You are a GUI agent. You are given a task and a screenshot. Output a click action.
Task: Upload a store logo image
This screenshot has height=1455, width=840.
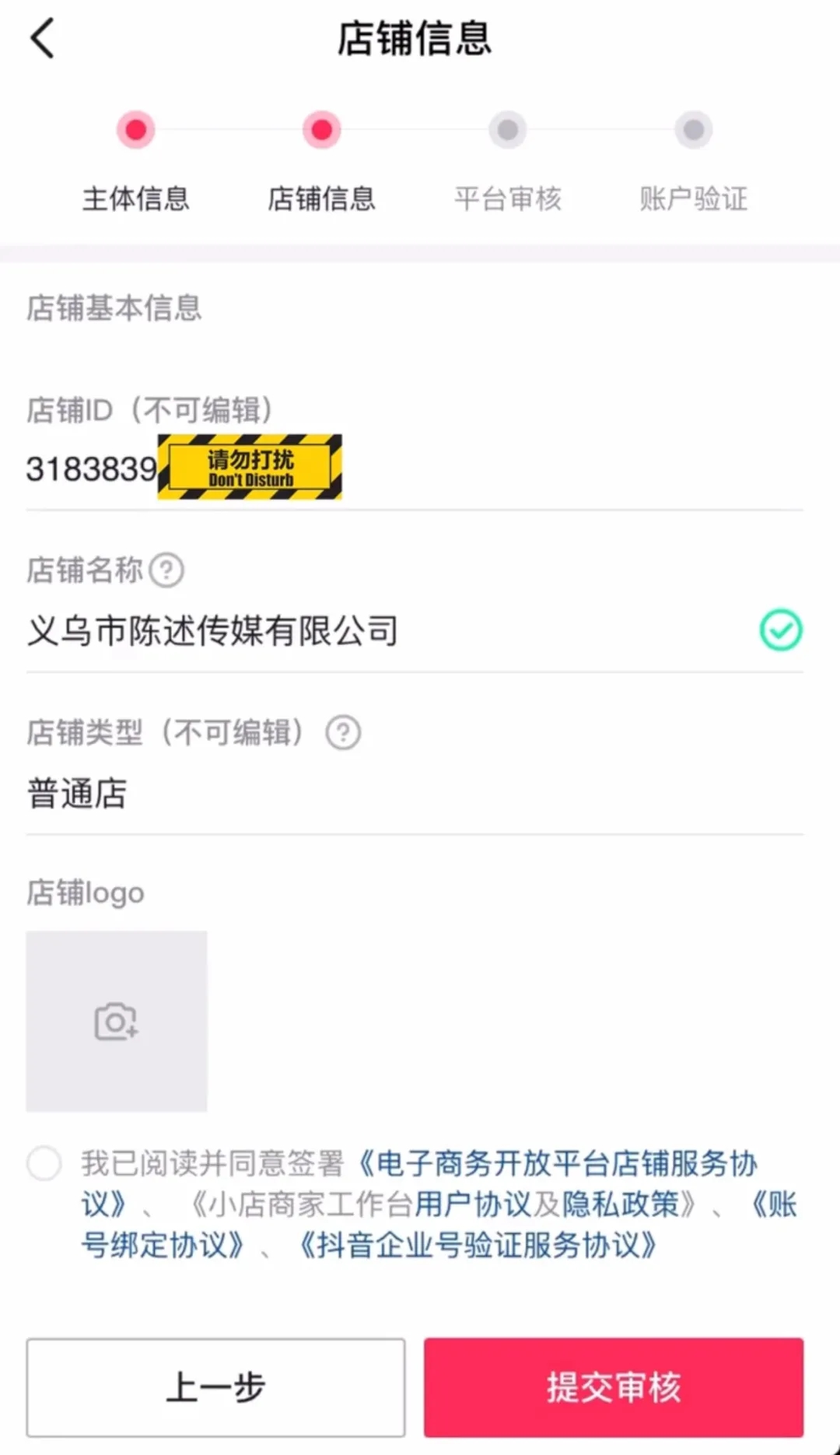[117, 1022]
